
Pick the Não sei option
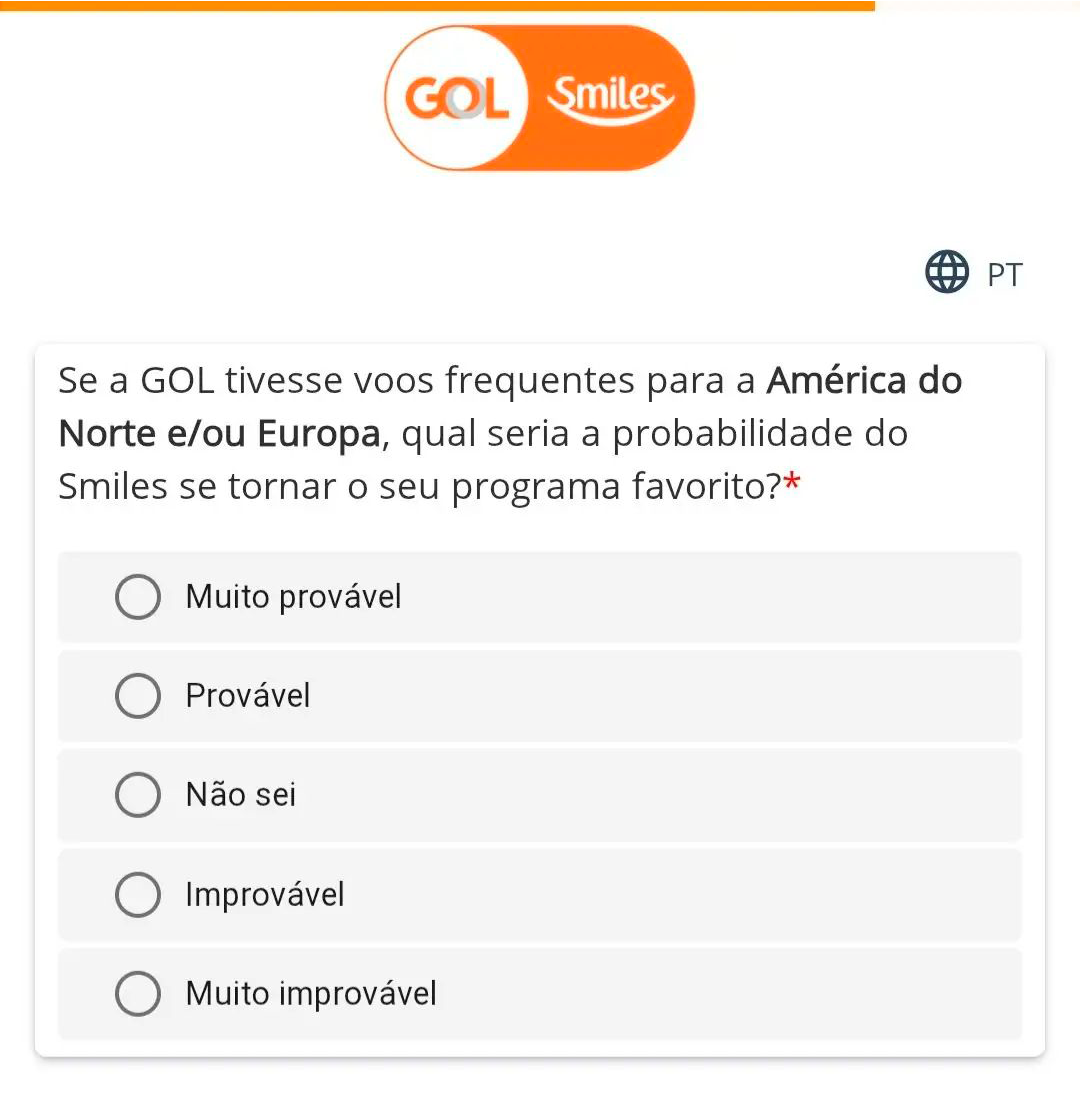point(138,795)
